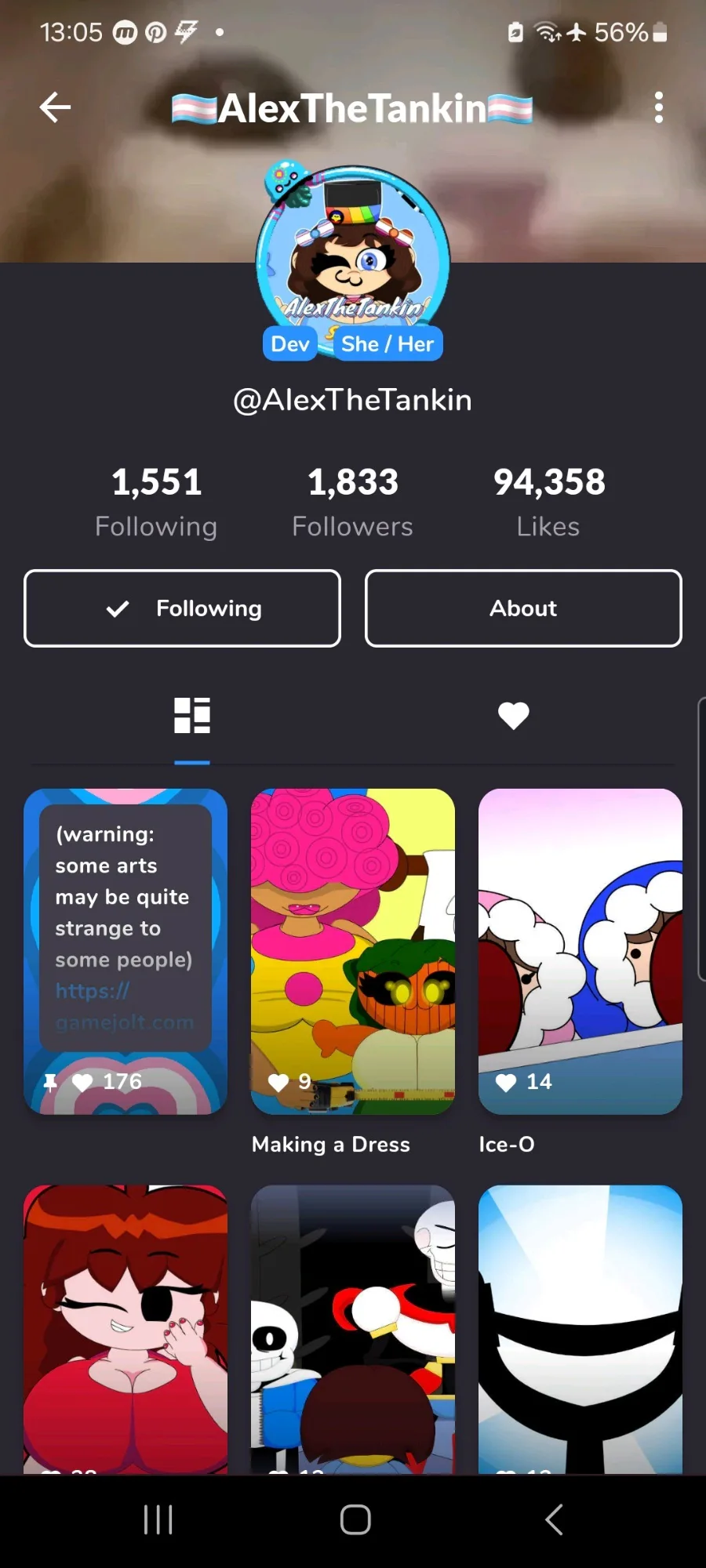Open the Ice-O post

click(580, 951)
